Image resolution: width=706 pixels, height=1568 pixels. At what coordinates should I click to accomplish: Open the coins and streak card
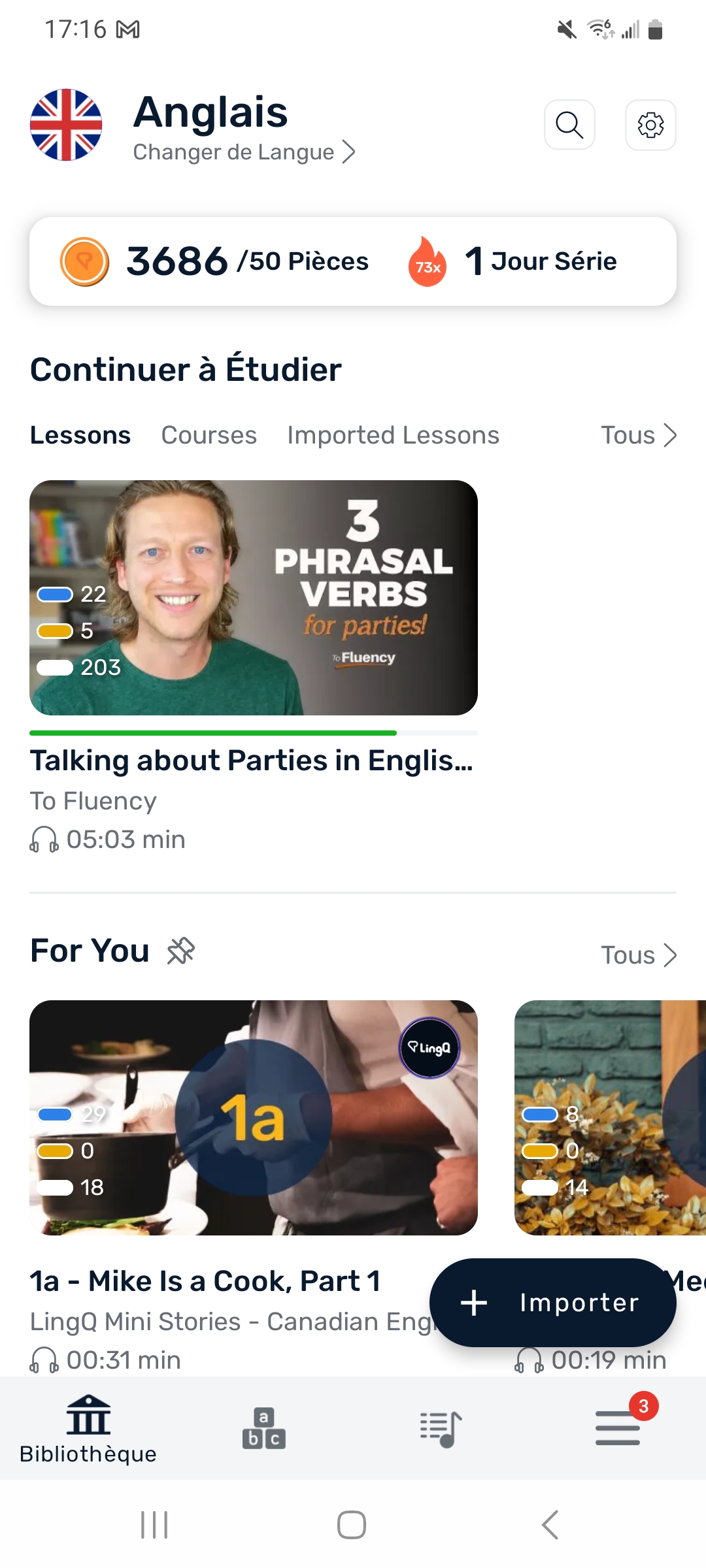[353, 261]
